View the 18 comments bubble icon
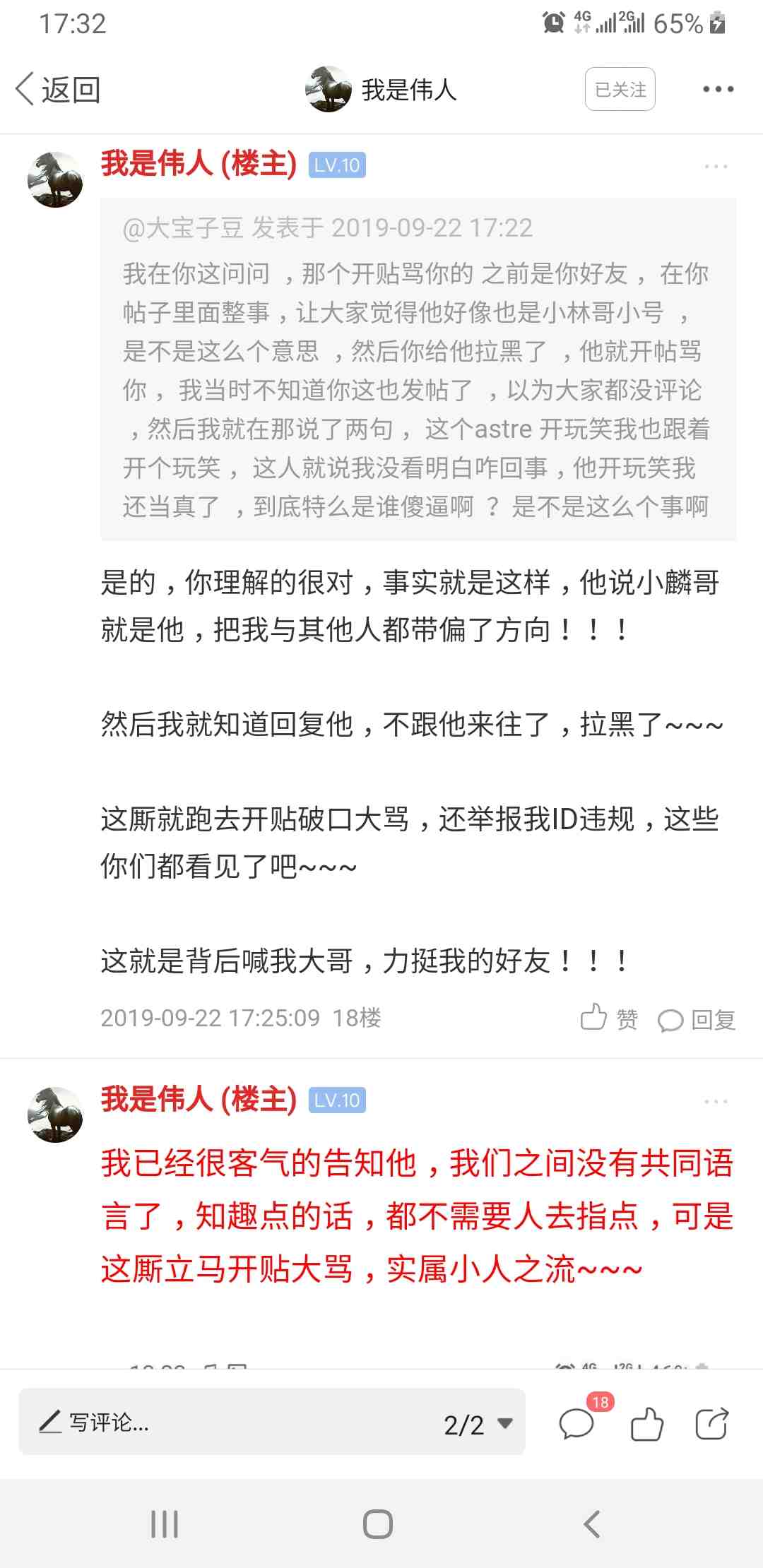Viewport: 763px width, 1568px height. pyautogui.click(x=576, y=1424)
